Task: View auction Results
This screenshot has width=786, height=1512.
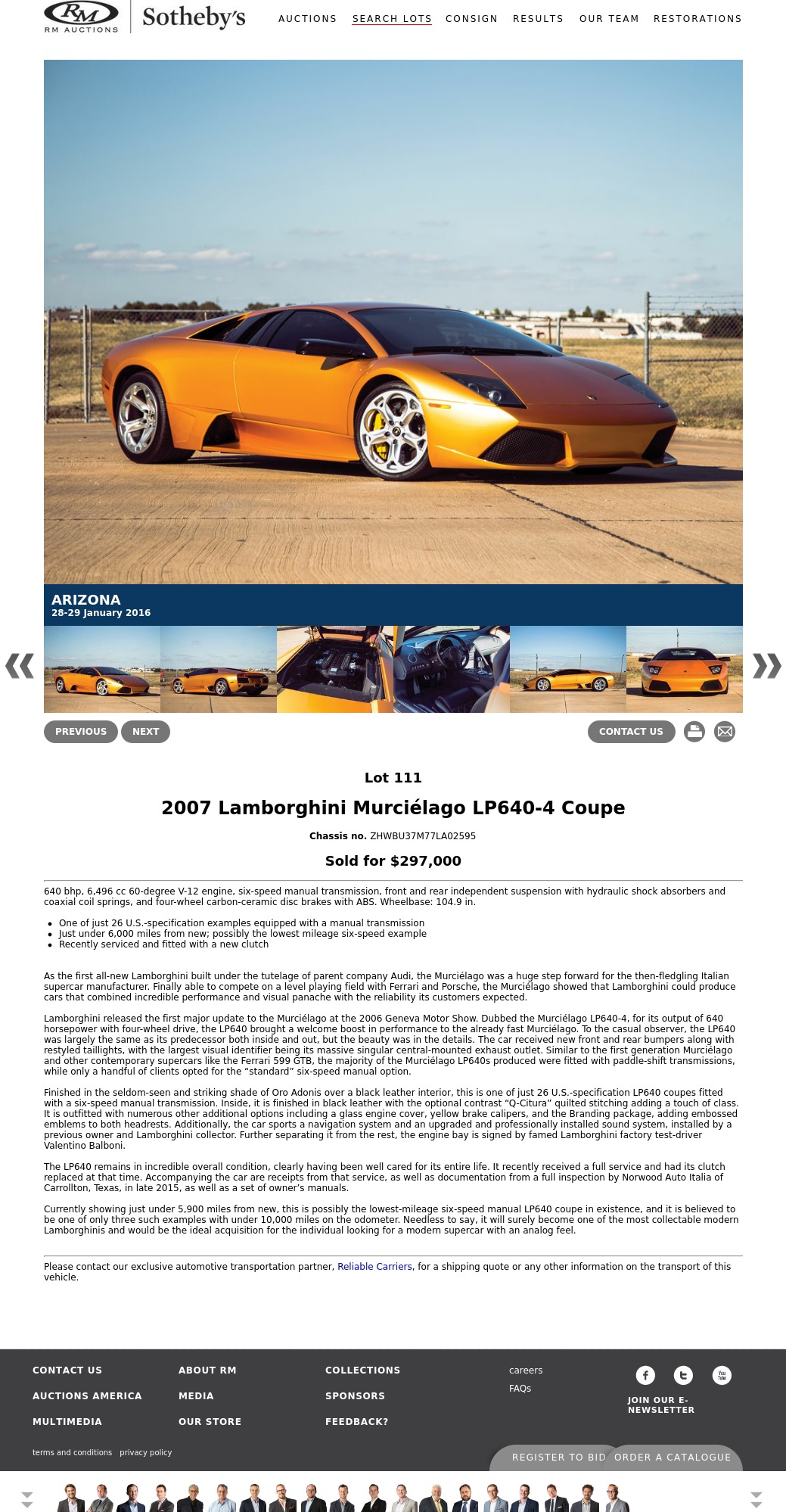Action: 538,19
